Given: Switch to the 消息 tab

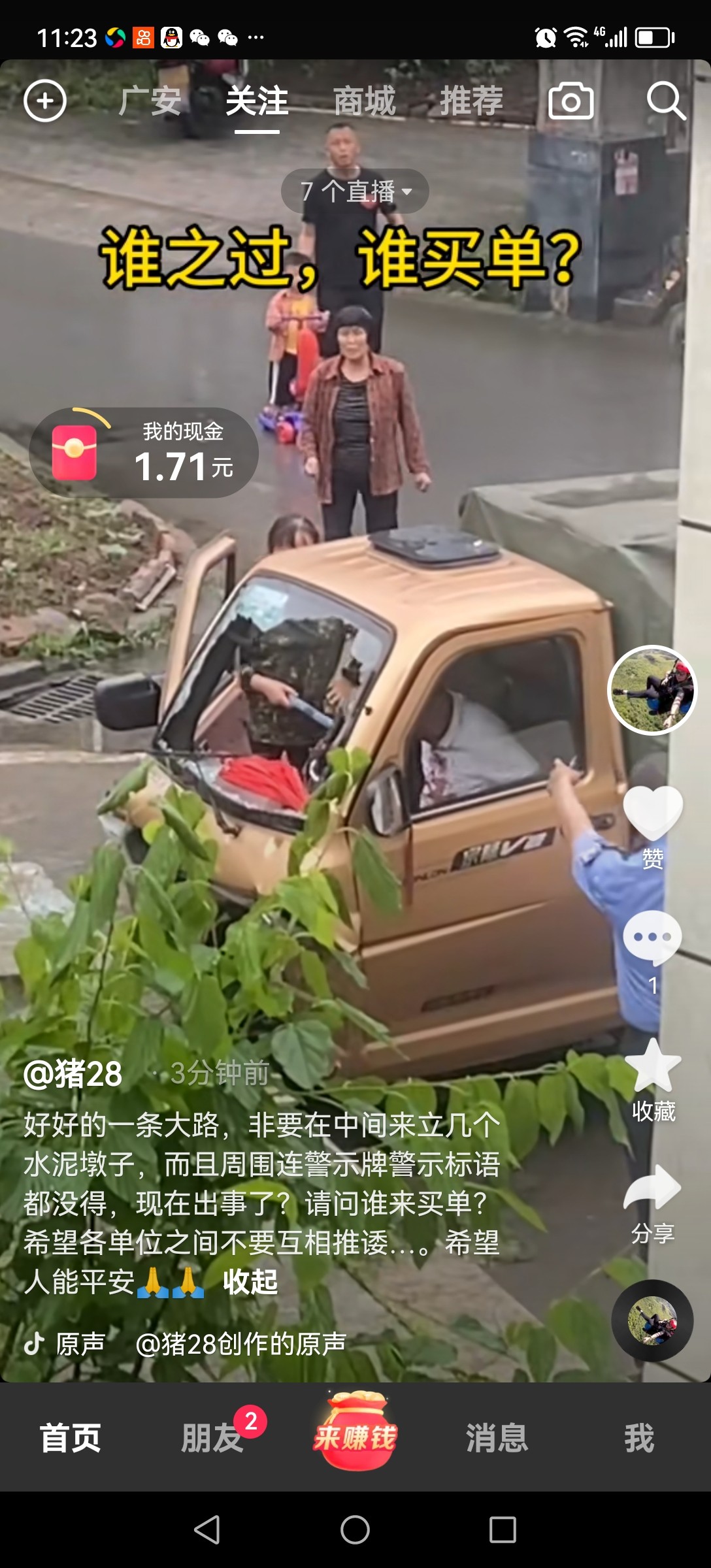Looking at the screenshot, I should [x=497, y=1438].
